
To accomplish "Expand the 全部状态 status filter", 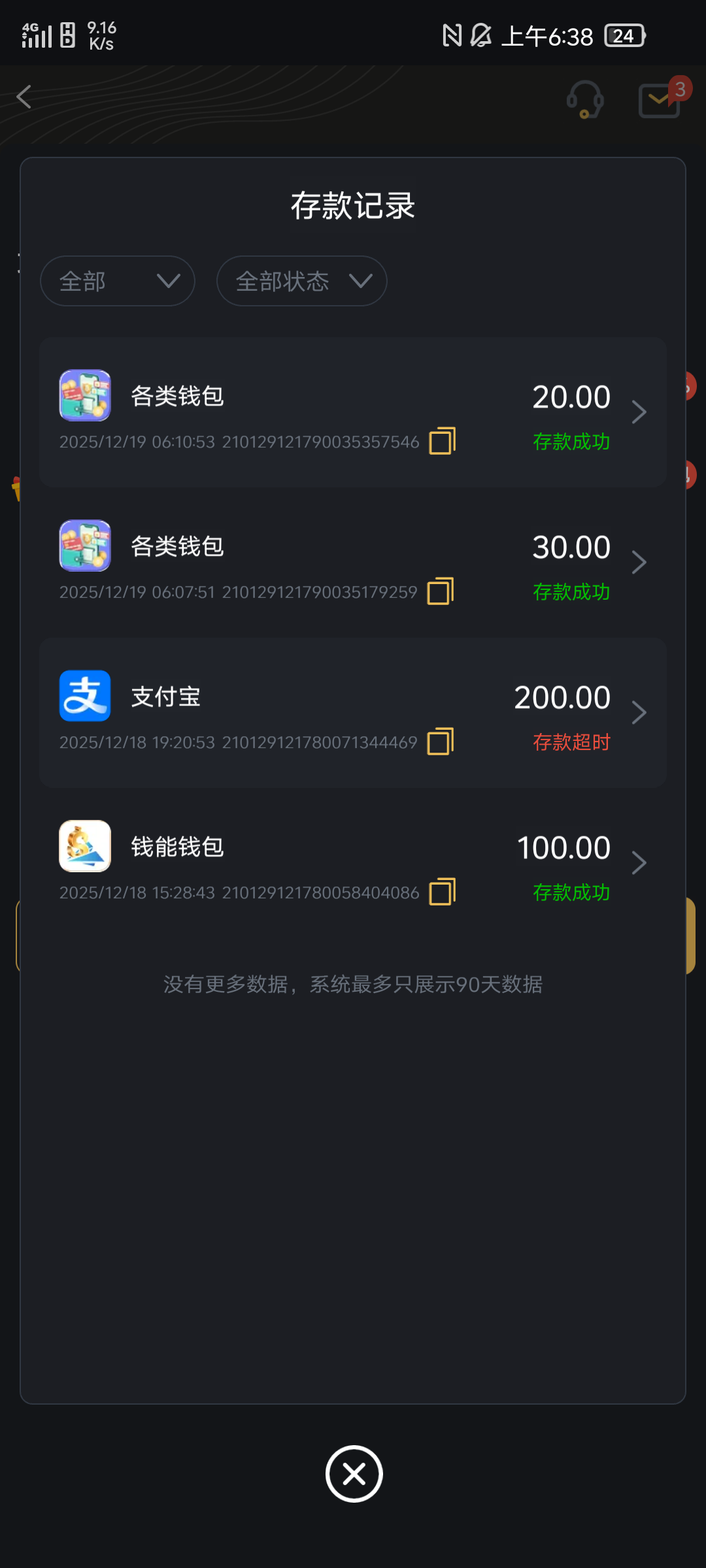I will 302,281.
